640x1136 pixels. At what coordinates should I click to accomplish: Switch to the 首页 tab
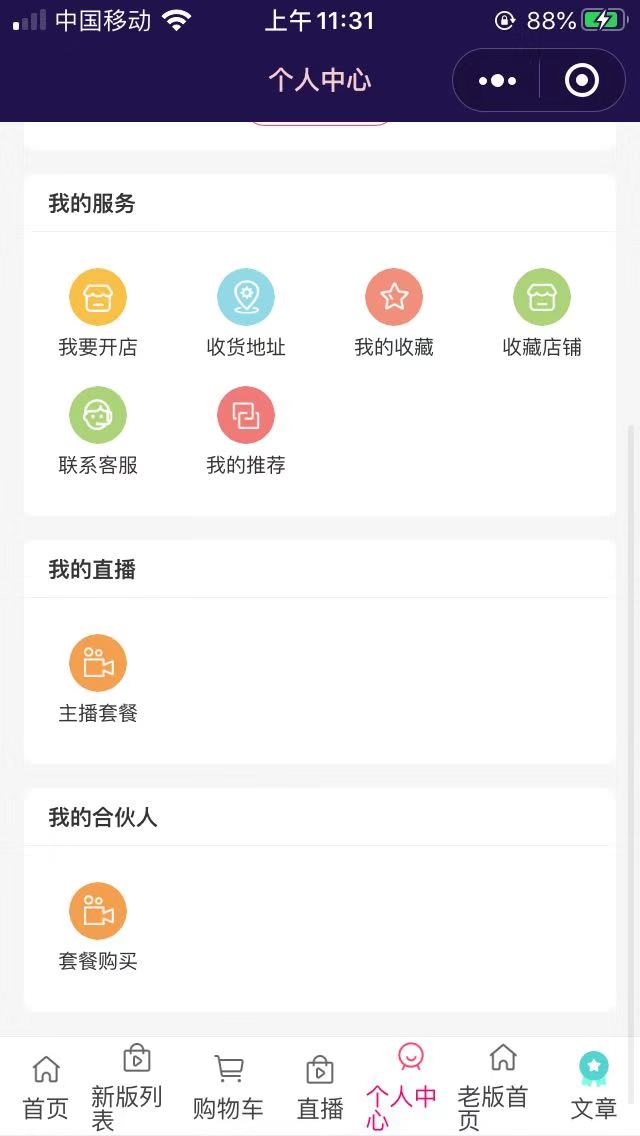tap(46, 1087)
